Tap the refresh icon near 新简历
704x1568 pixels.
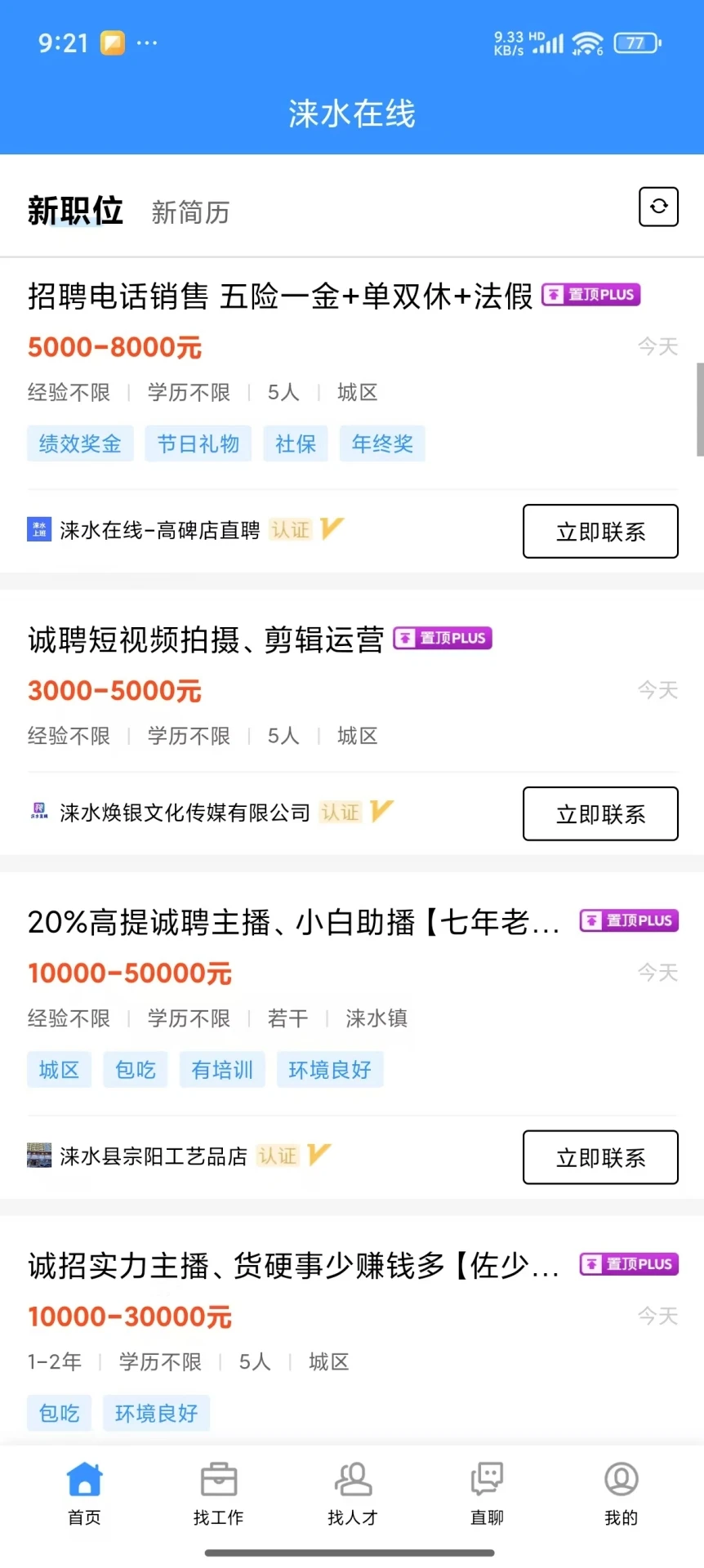coord(658,207)
